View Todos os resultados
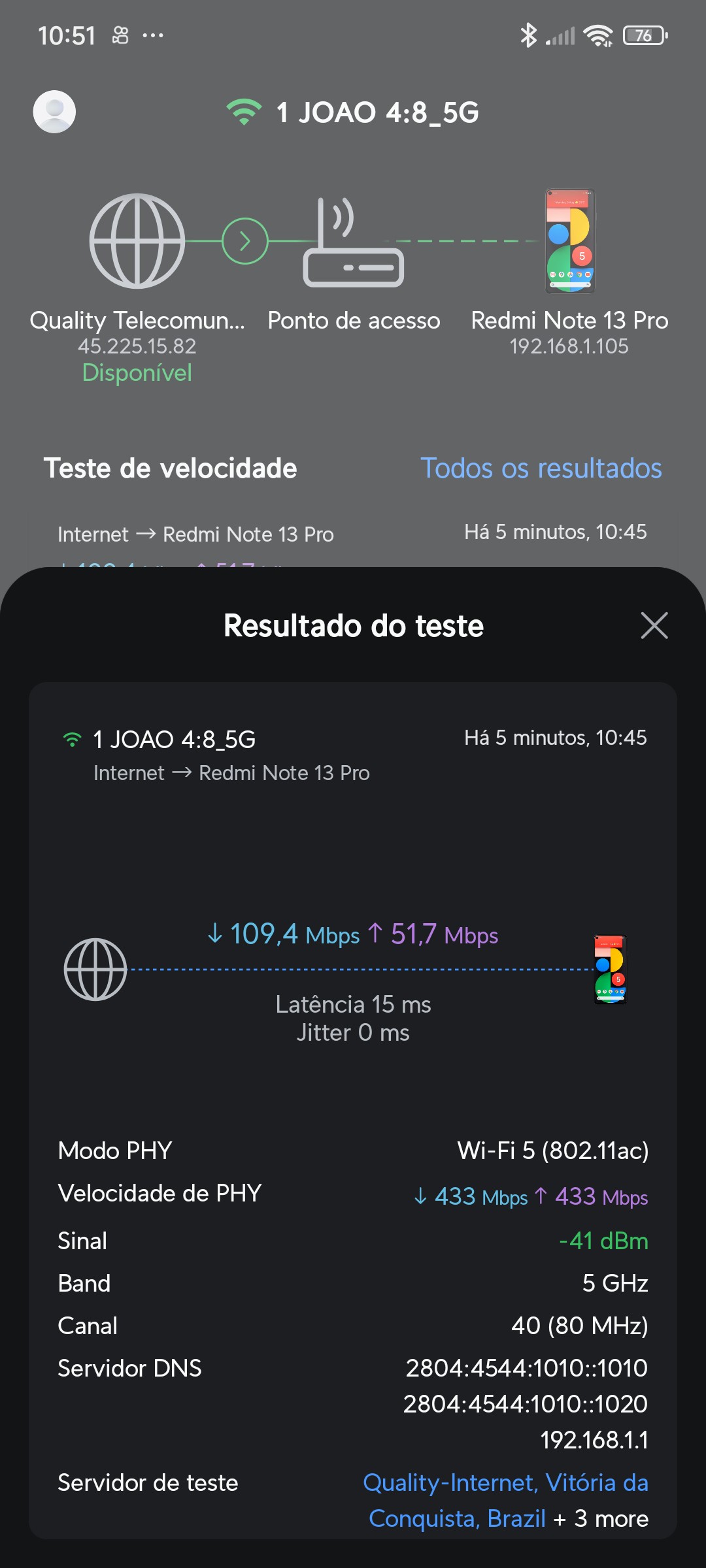The image size is (706, 1568). 541,468
